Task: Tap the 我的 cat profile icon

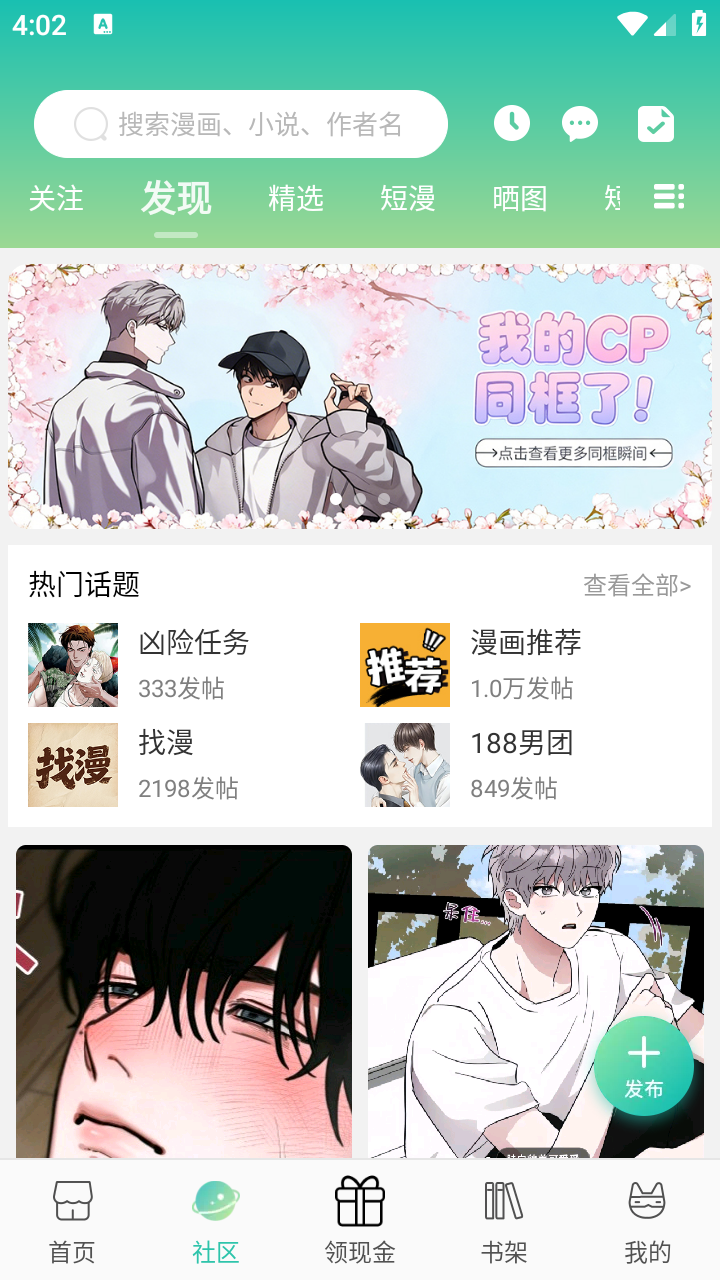Action: pyautogui.click(x=647, y=1200)
